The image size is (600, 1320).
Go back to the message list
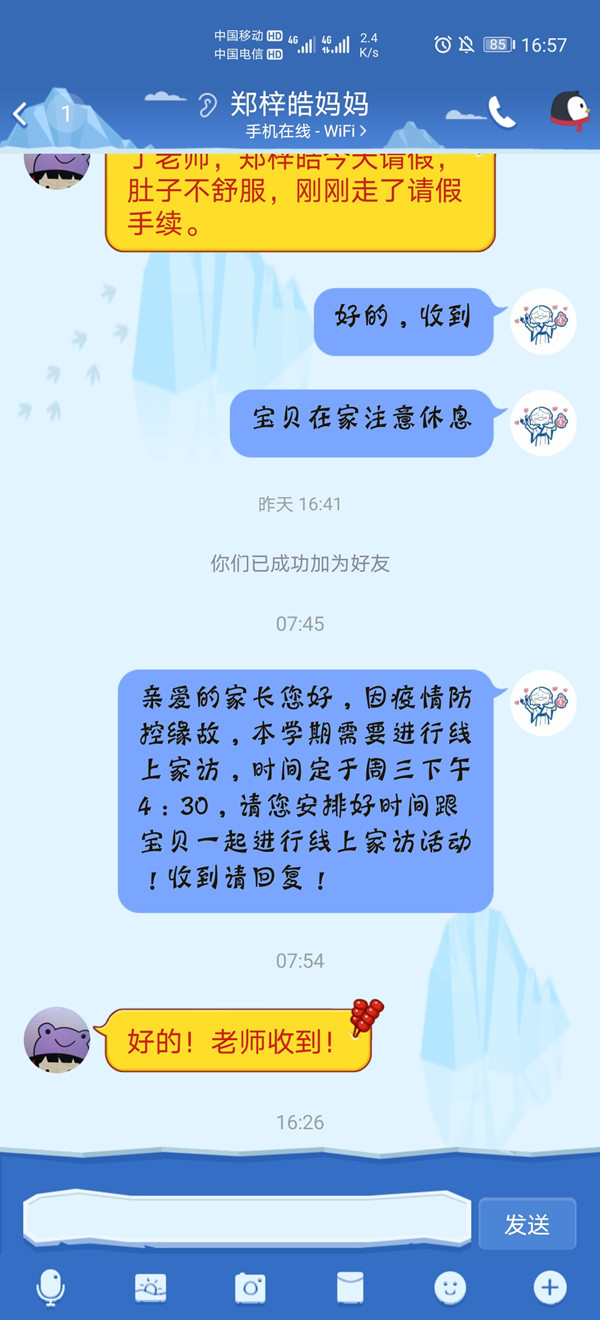(x=22, y=113)
